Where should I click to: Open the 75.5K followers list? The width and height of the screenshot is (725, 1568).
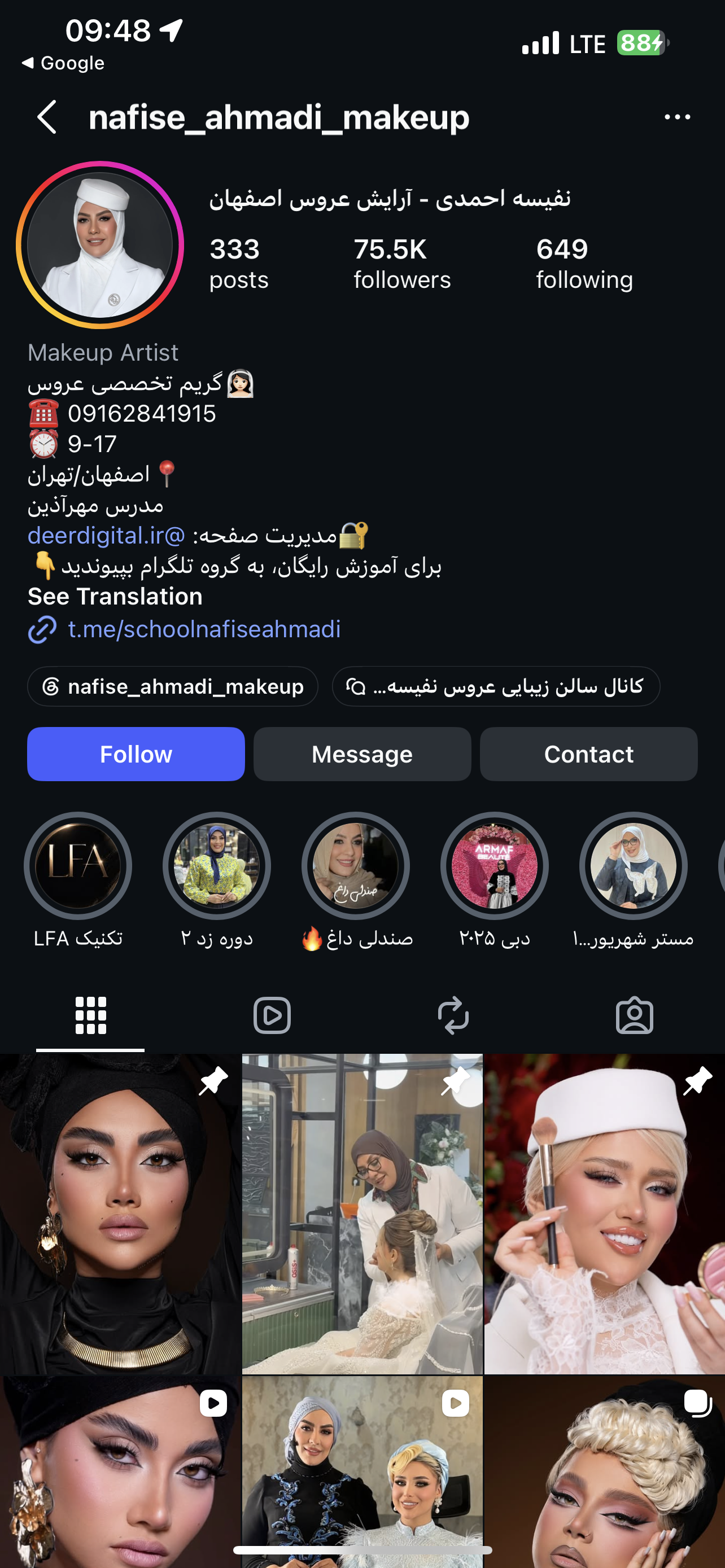pyautogui.click(x=402, y=264)
